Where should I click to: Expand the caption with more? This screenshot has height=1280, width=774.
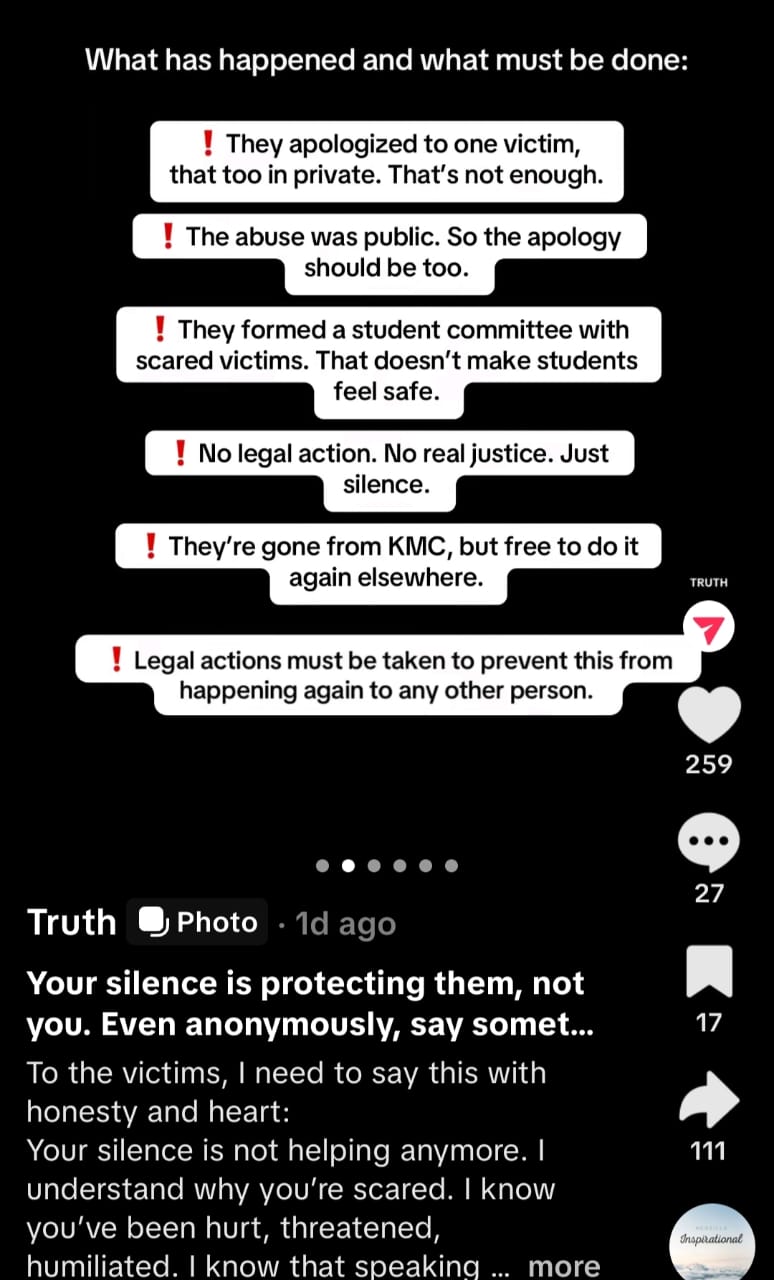563,1266
